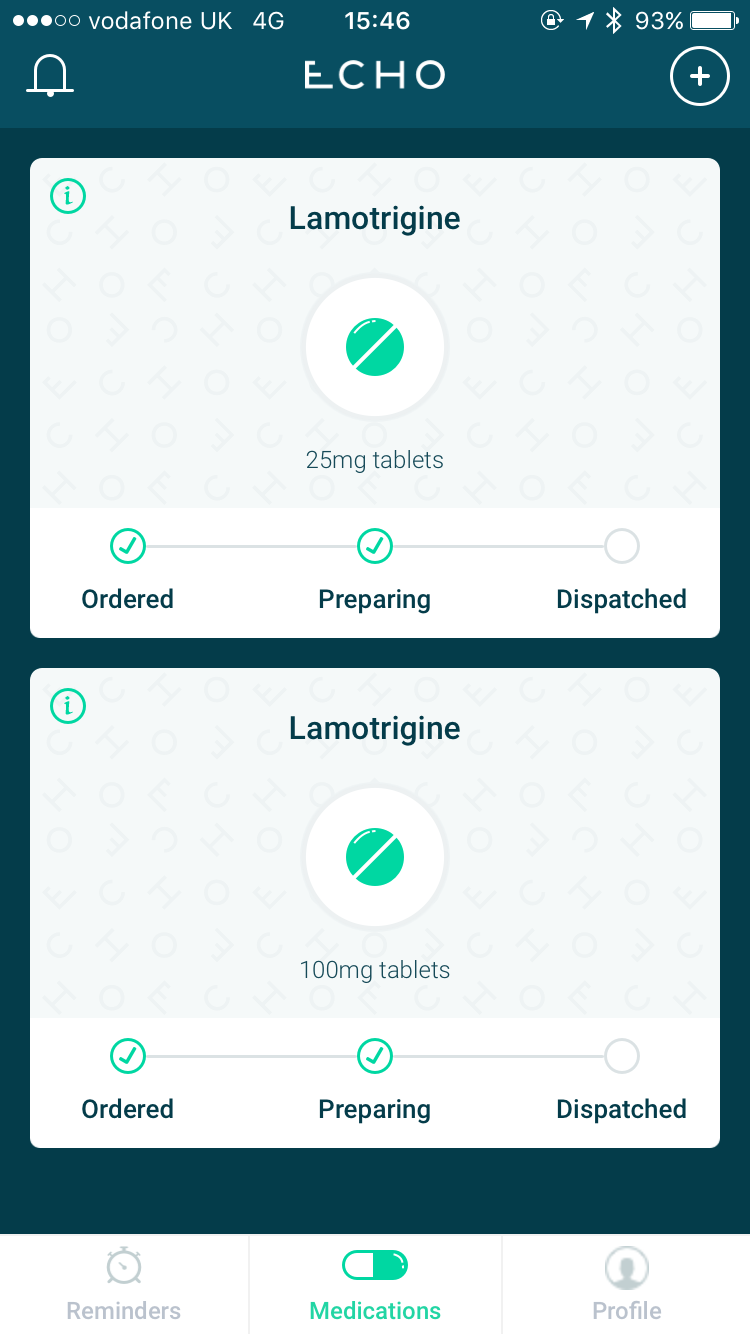The width and height of the screenshot is (750, 1334).
Task: Open the notifications bell
Action: click(50, 76)
